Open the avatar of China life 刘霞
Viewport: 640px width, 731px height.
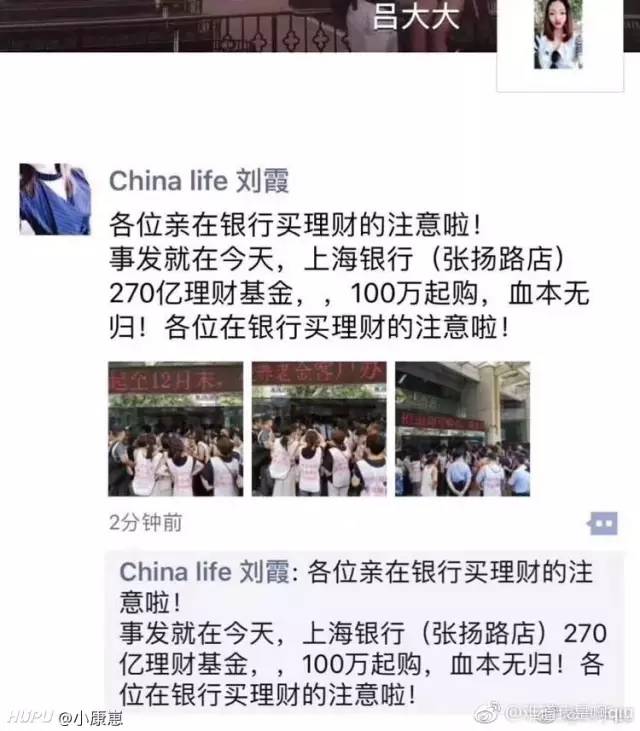(x=55, y=199)
